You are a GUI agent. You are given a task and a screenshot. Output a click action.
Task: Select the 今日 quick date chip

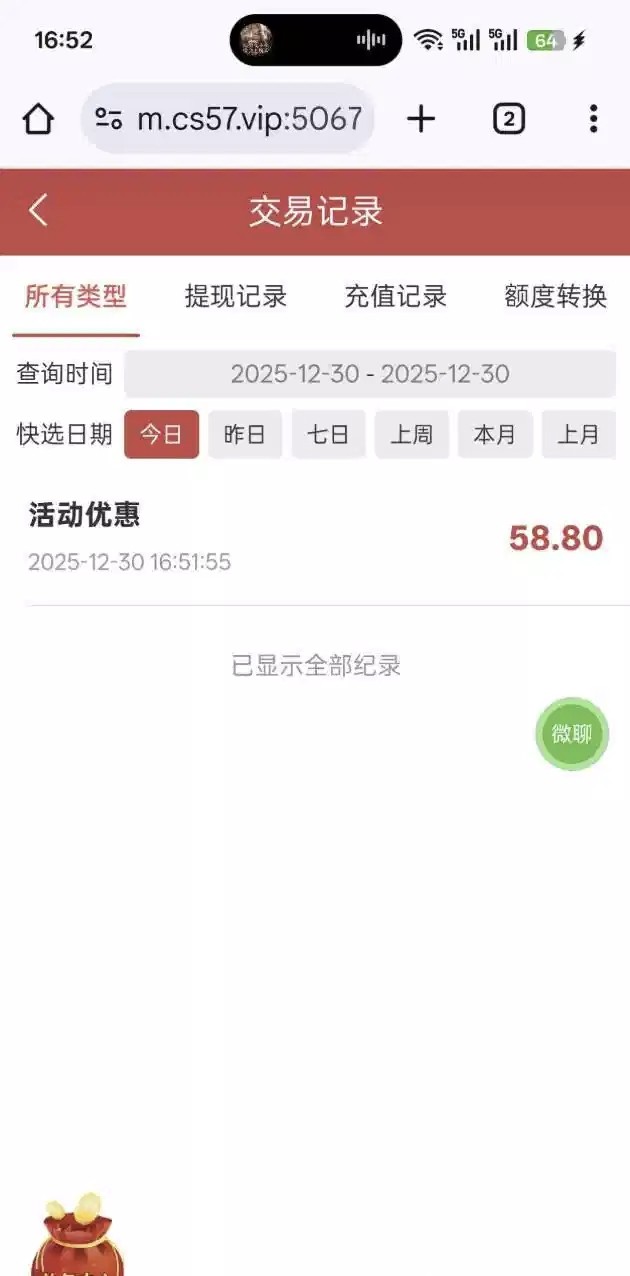click(x=161, y=435)
